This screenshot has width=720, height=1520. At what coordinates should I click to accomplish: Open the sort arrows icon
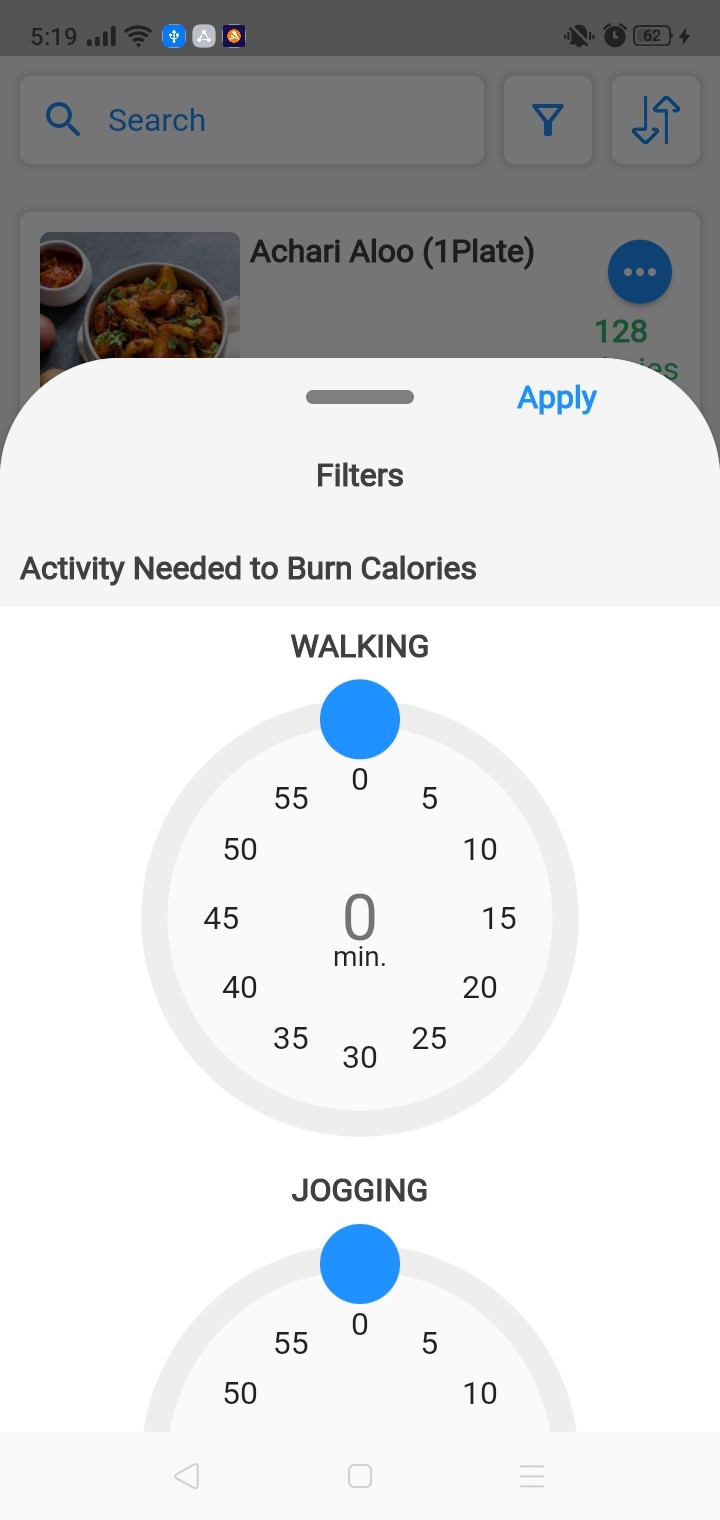(x=656, y=120)
